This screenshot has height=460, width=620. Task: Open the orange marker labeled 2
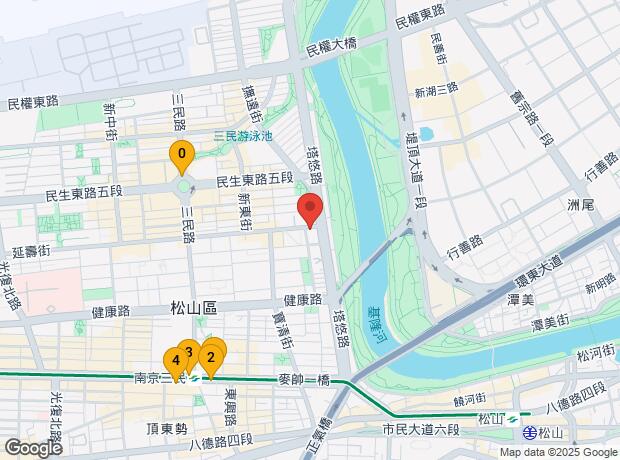tap(211, 356)
